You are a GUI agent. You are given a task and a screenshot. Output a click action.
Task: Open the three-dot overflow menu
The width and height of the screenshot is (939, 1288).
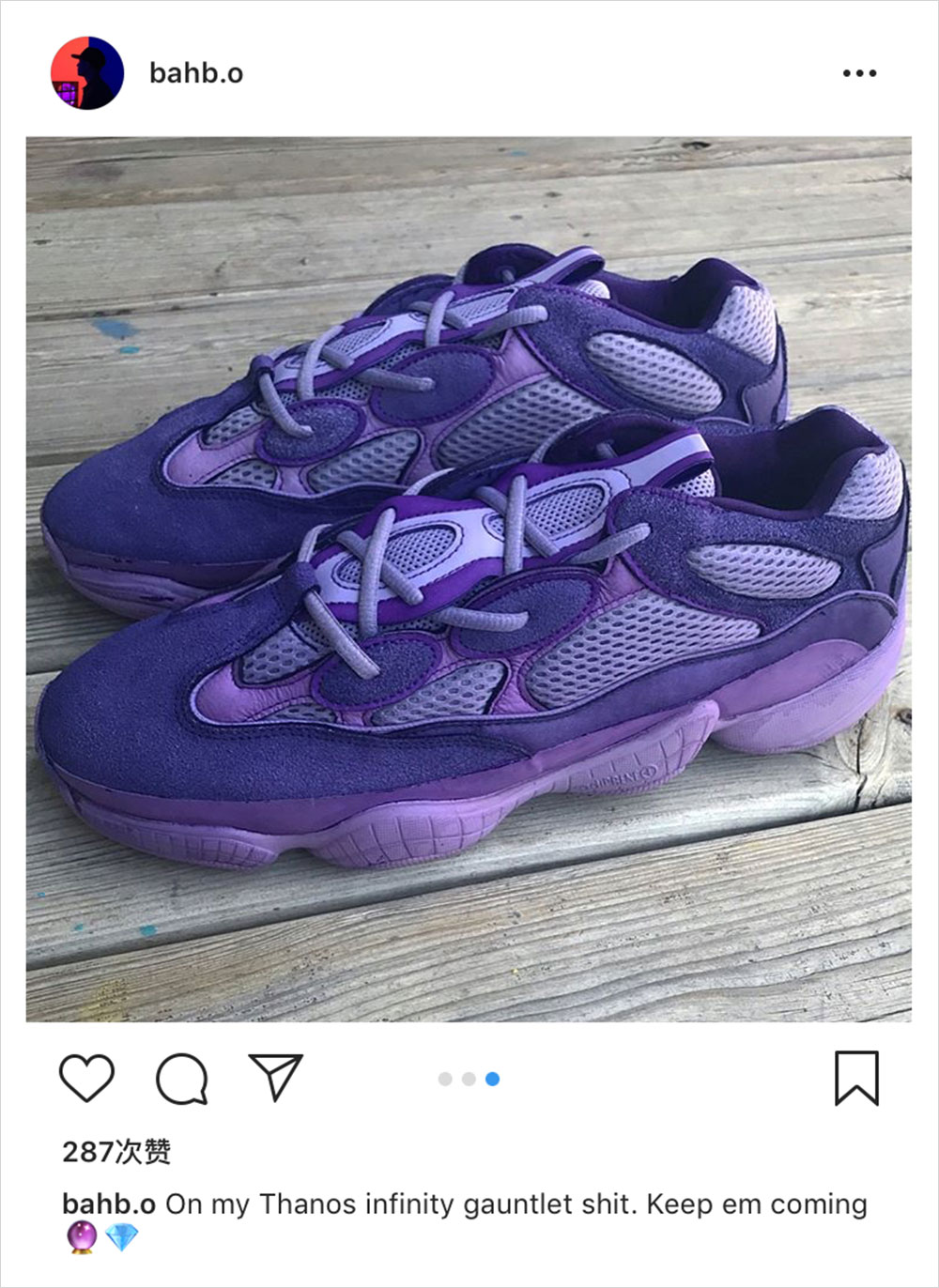859,73
